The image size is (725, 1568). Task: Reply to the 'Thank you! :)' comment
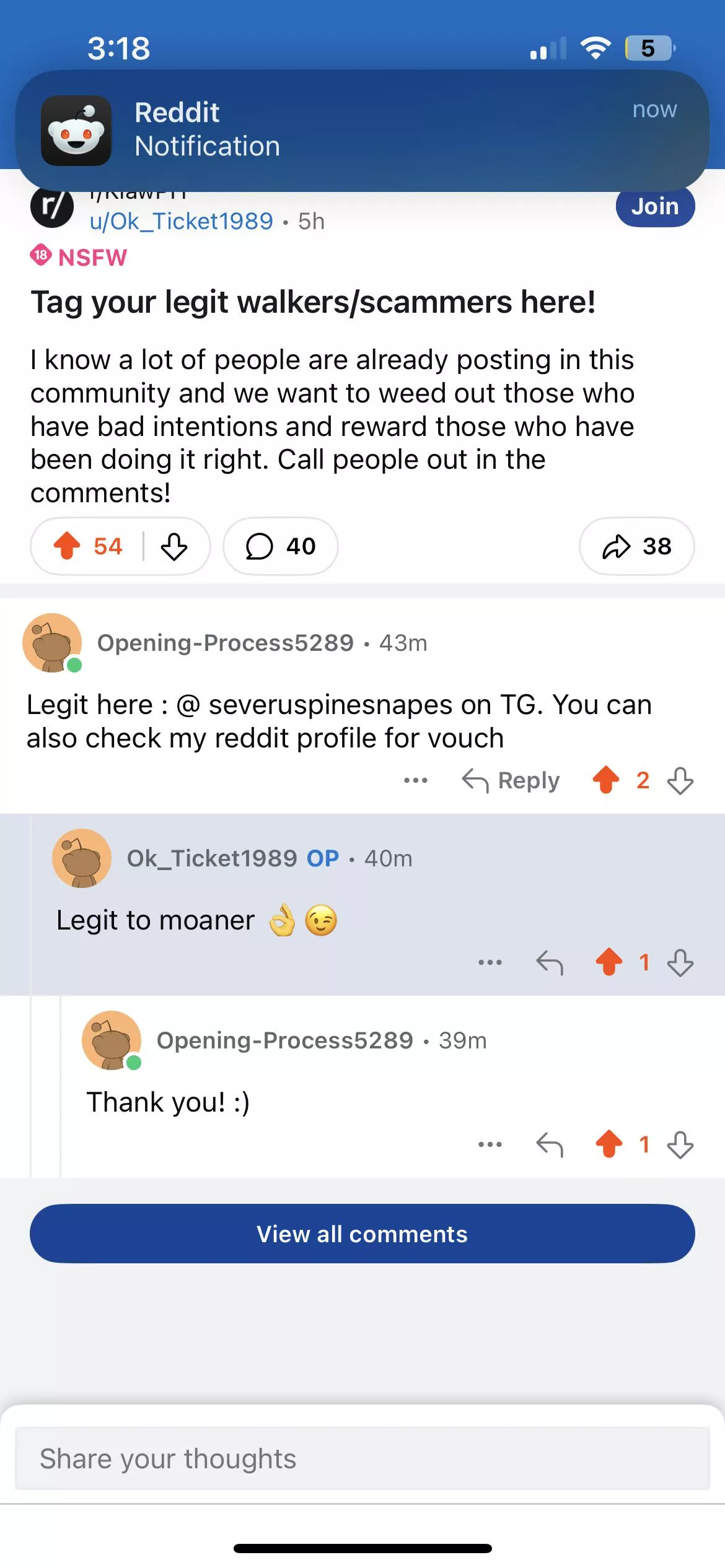pos(550,1144)
